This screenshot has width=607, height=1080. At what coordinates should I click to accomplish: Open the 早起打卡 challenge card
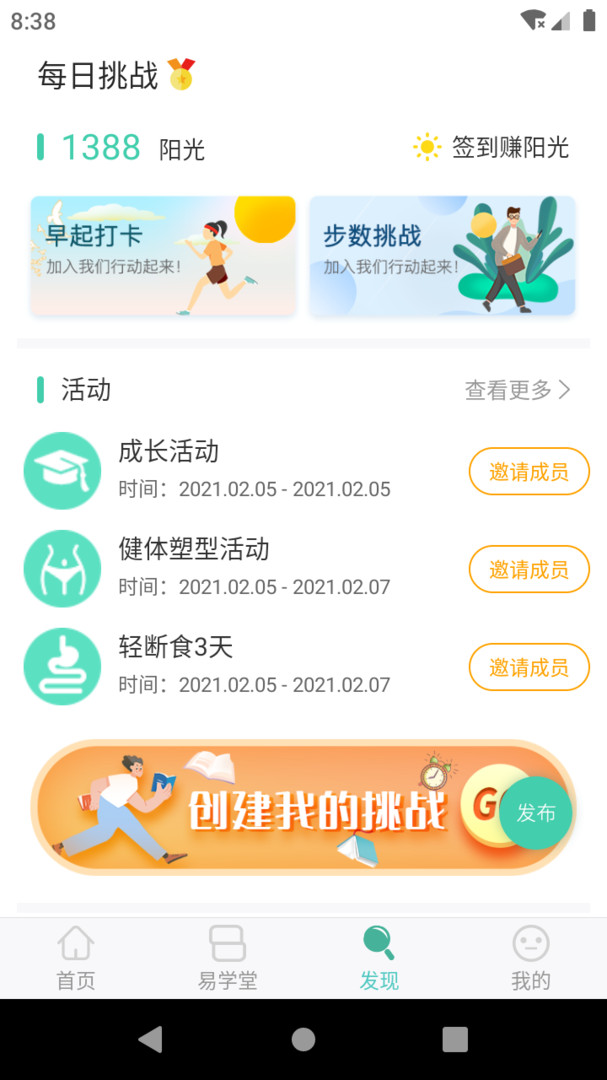[x=163, y=256]
